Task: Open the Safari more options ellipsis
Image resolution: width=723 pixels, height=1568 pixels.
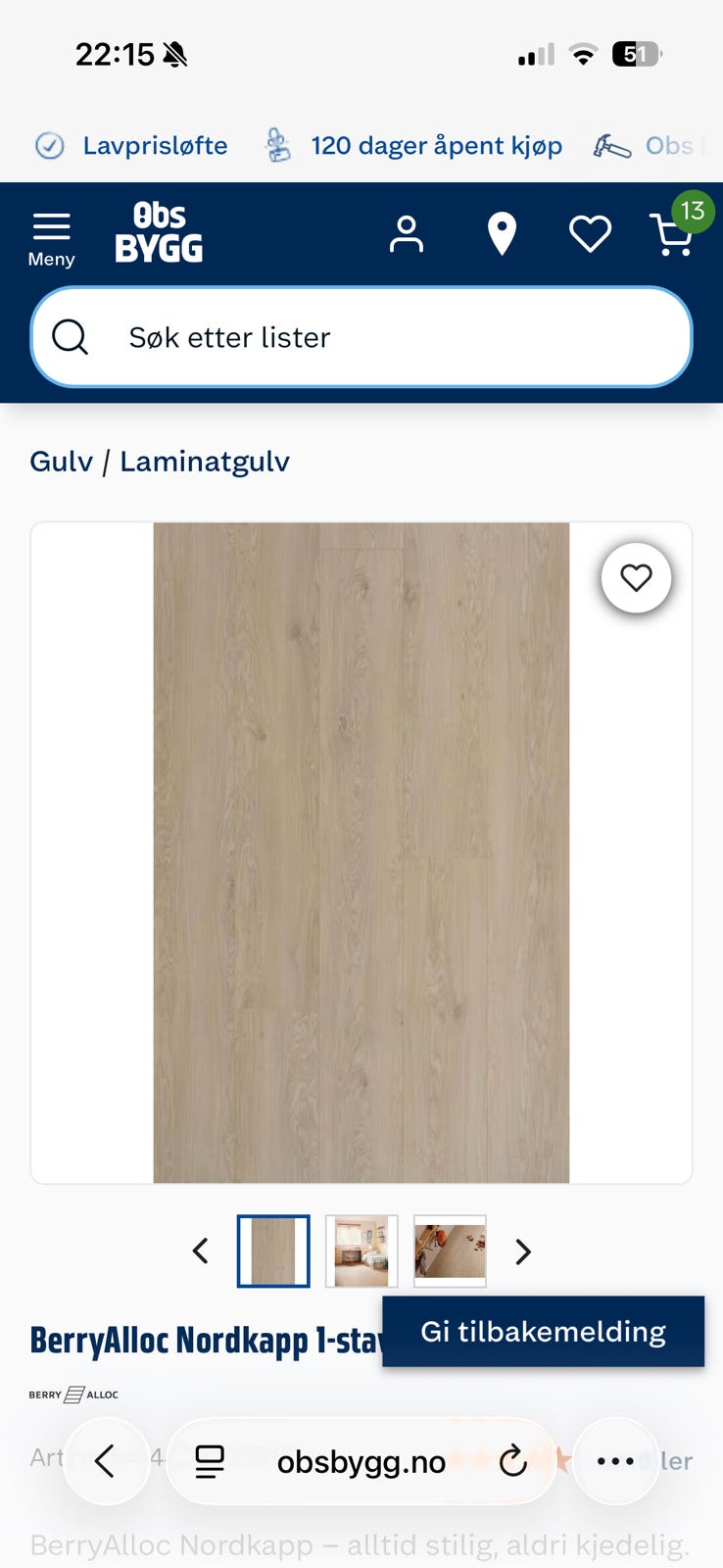Action: [614, 1461]
